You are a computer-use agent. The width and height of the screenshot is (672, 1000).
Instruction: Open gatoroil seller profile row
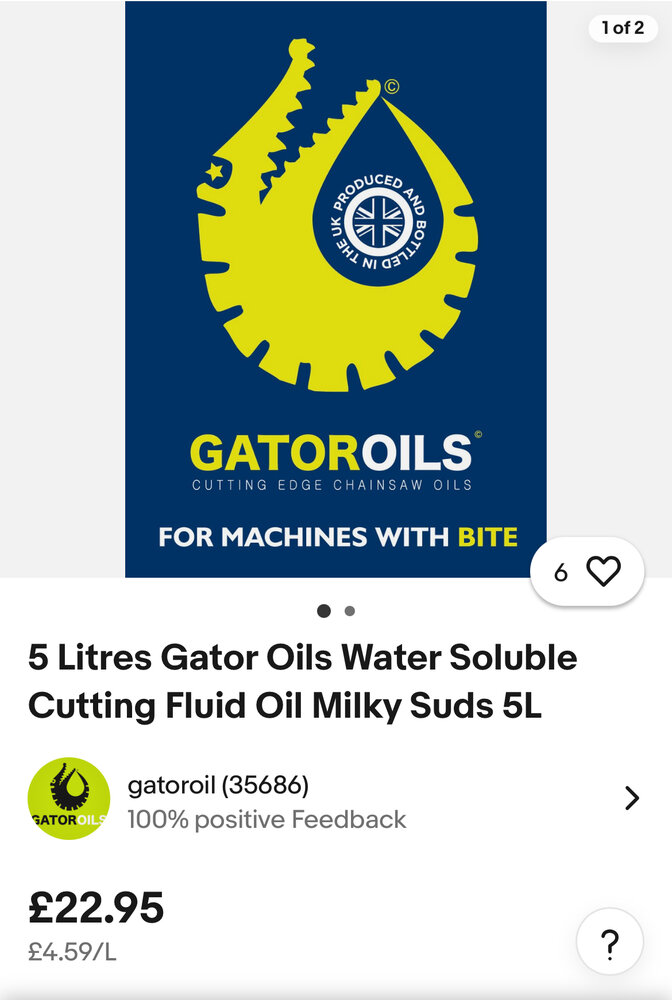click(335, 798)
